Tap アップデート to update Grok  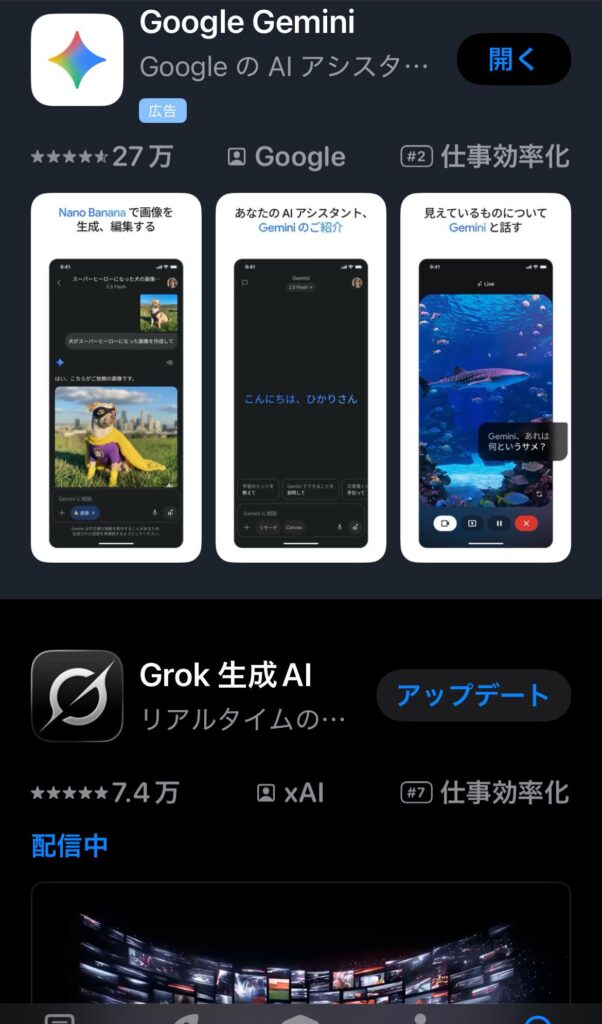click(x=473, y=695)
